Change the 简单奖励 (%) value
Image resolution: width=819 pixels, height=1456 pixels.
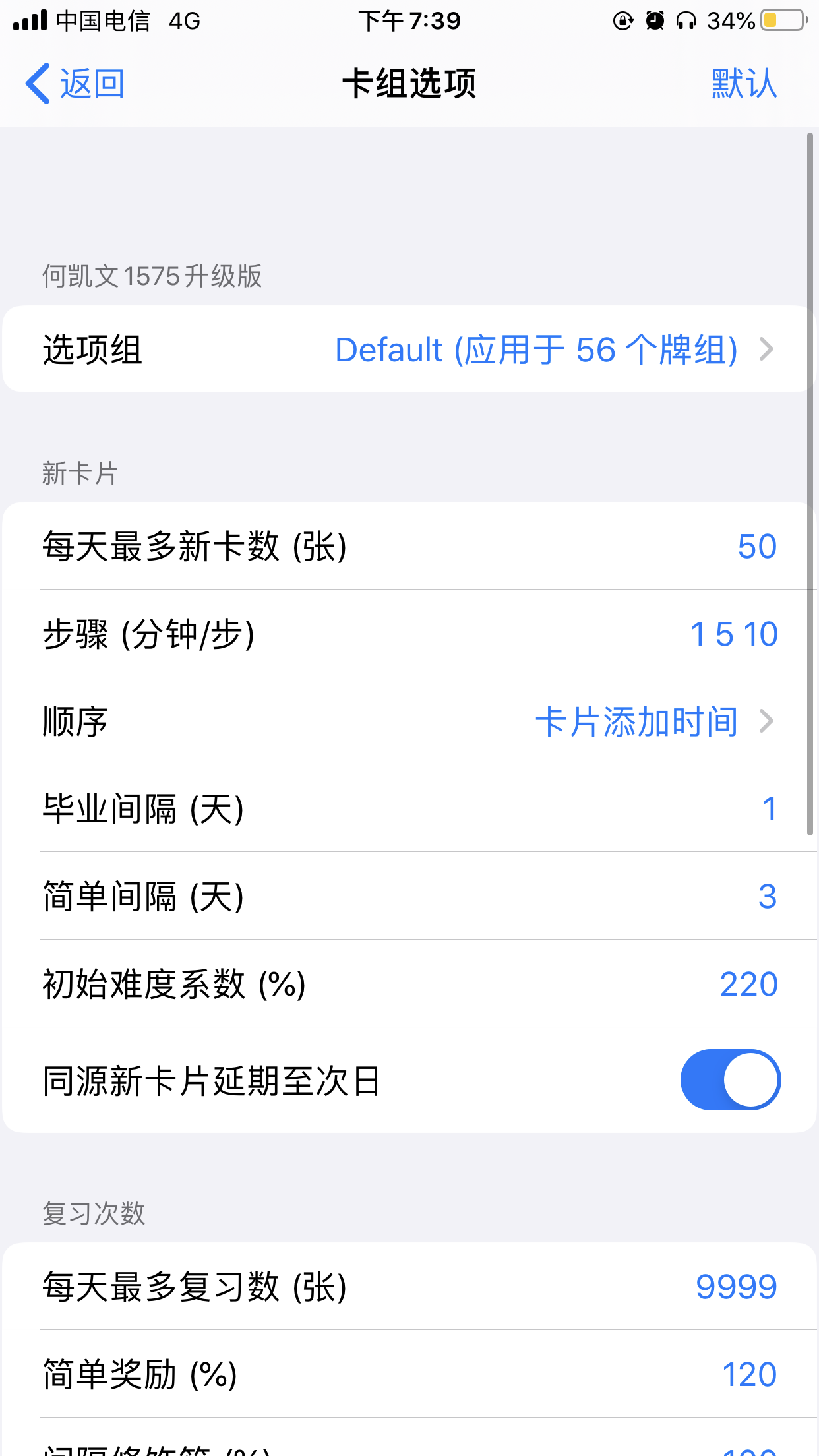click(749, 1375)
